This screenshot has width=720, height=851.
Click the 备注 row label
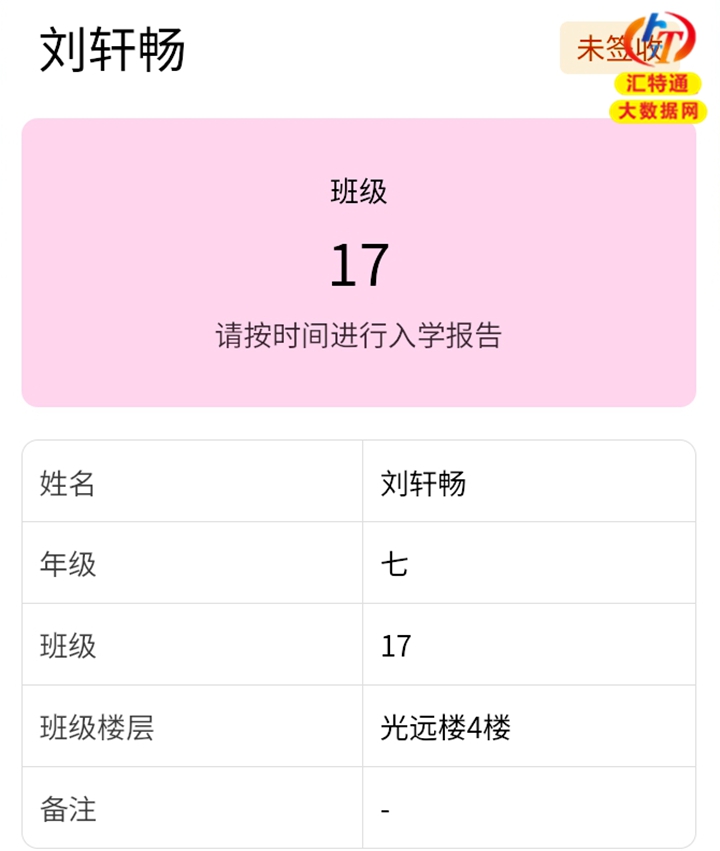pyautogui.click(x=65, y=810)
